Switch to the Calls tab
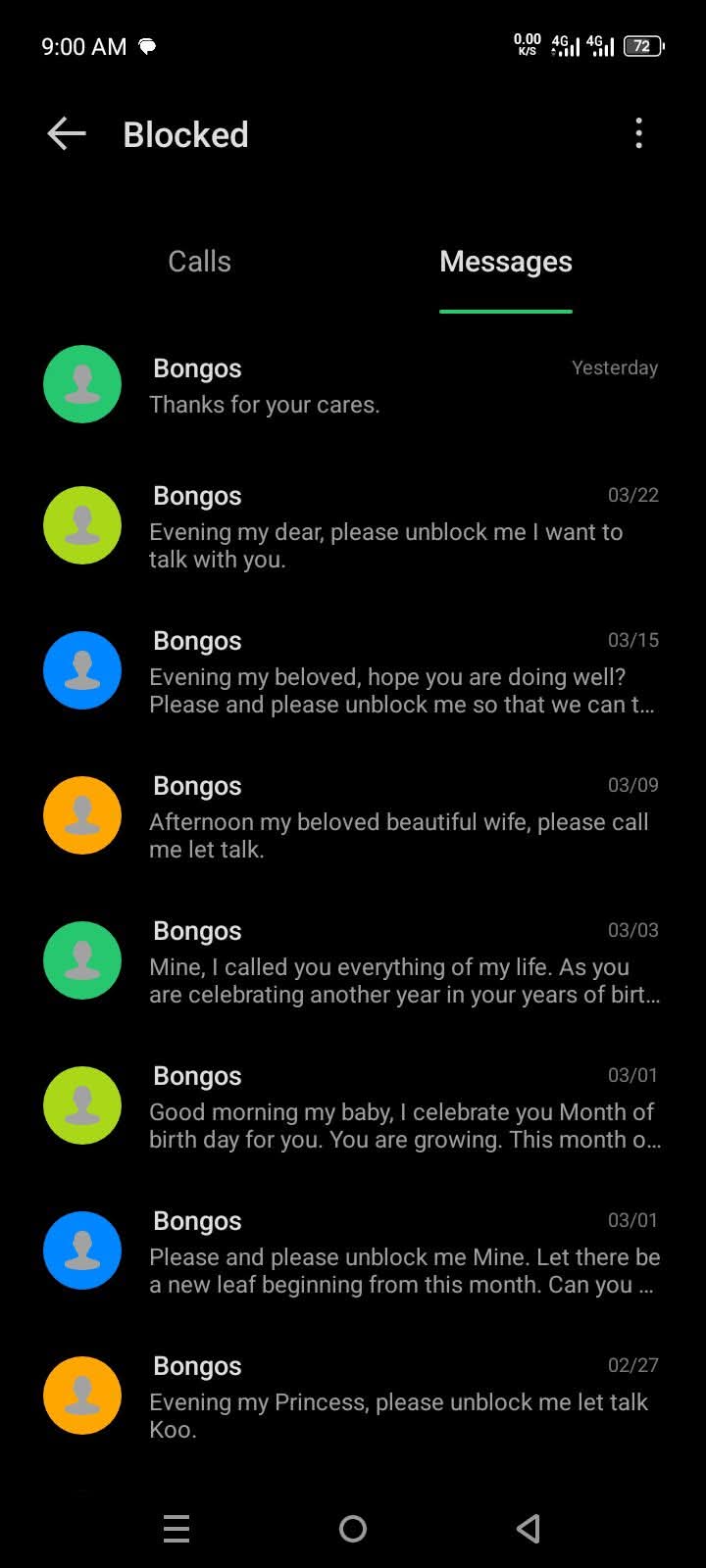706x1568 pixels. pos(199,262)
